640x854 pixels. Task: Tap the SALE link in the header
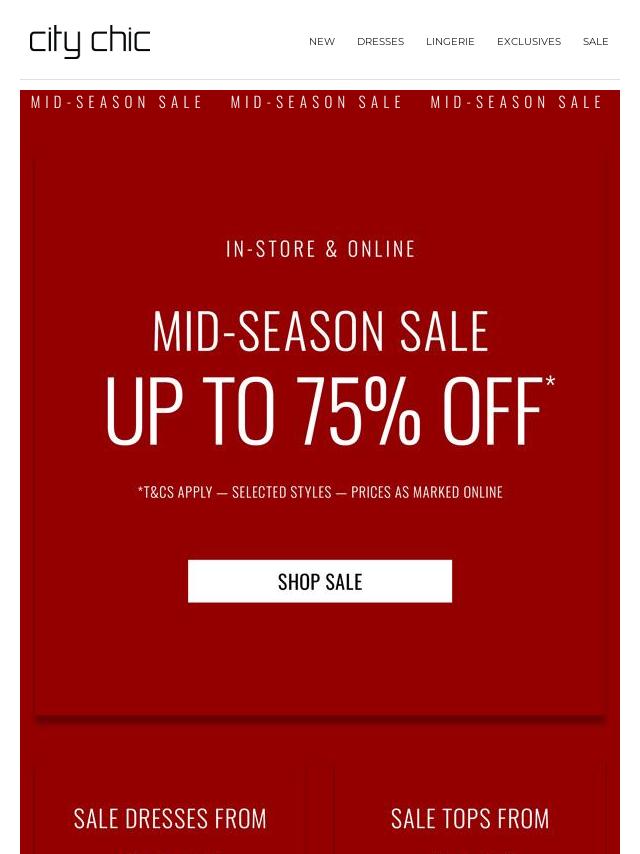click(595, 42)
